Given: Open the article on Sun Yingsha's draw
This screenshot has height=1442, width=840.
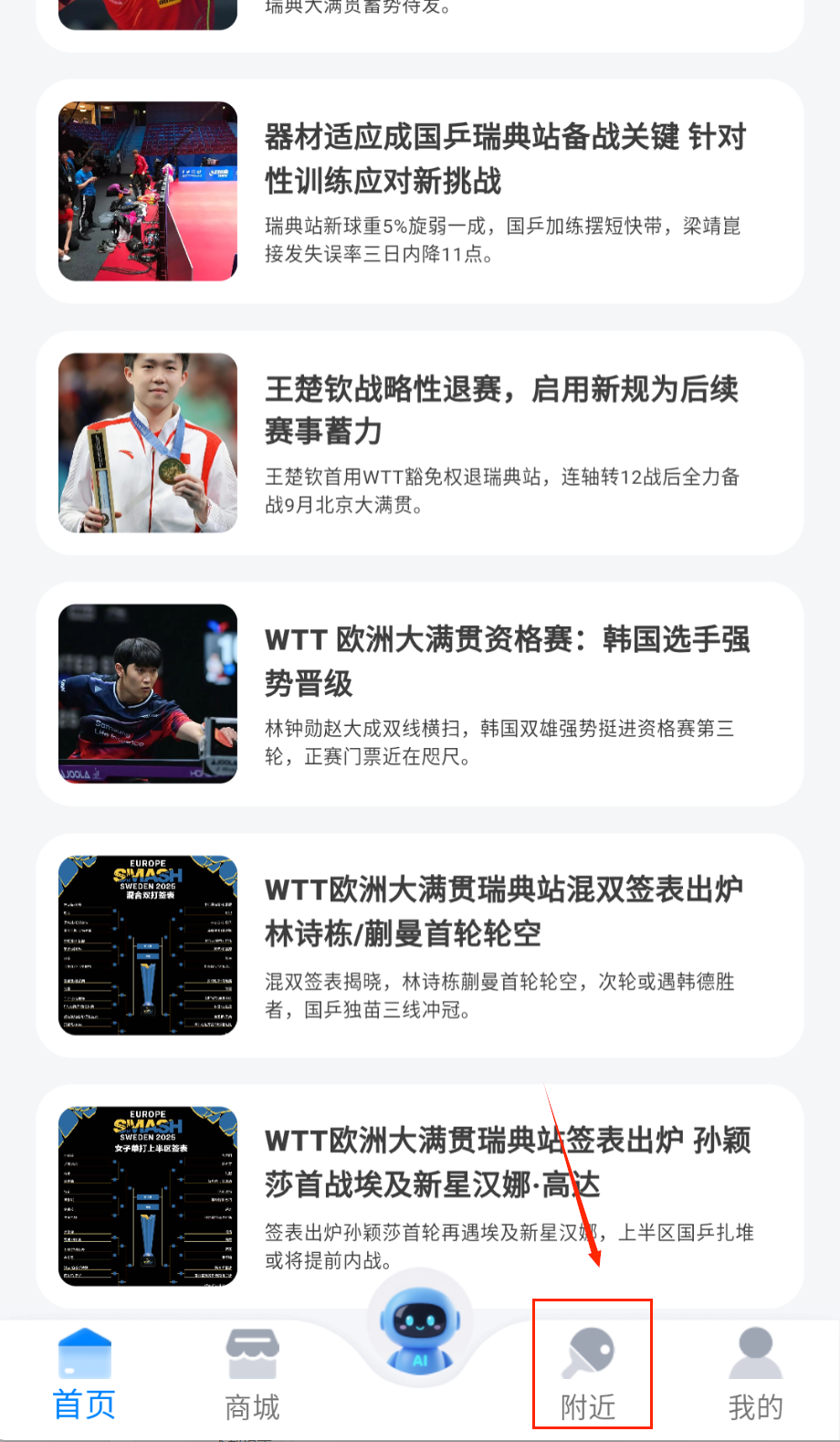Looking at the screenshot, I should click(x=508, y=1163).
